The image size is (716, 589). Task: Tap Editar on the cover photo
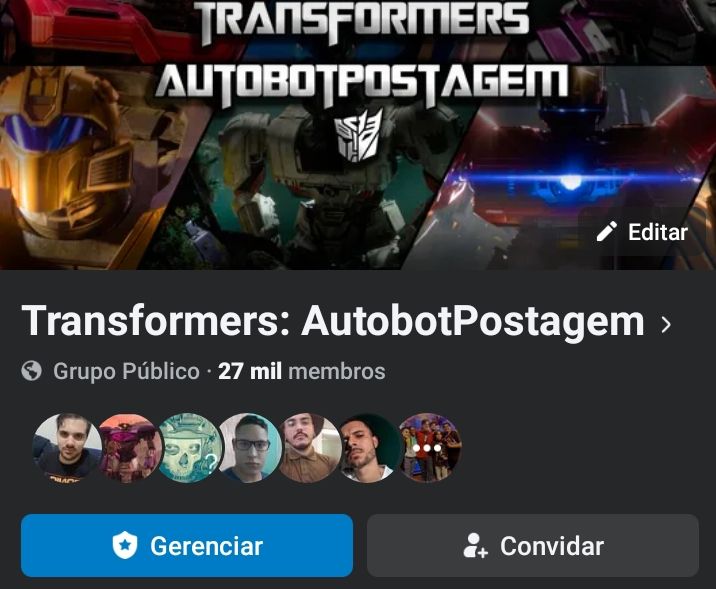[x=642, y=232]
